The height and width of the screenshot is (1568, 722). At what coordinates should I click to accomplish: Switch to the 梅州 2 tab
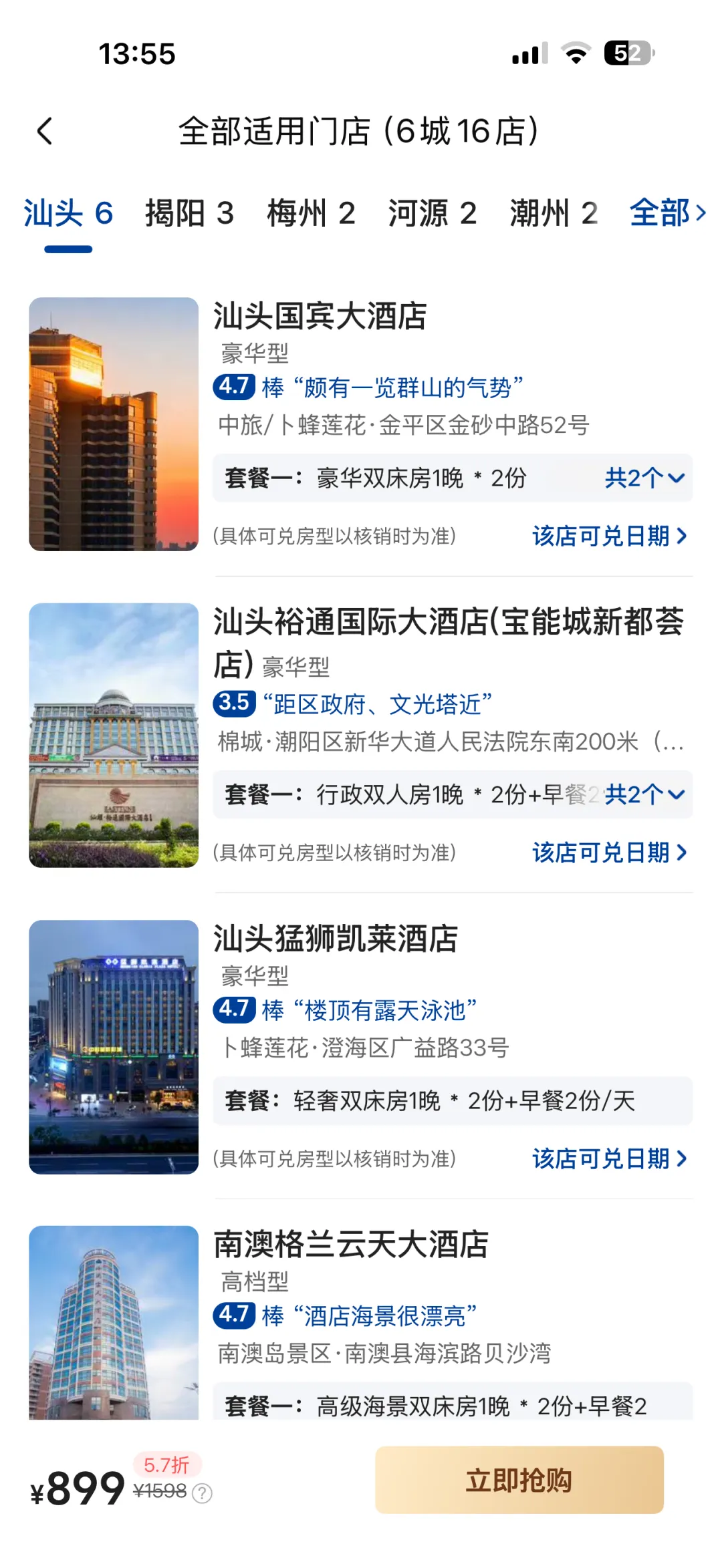[311, 214]
